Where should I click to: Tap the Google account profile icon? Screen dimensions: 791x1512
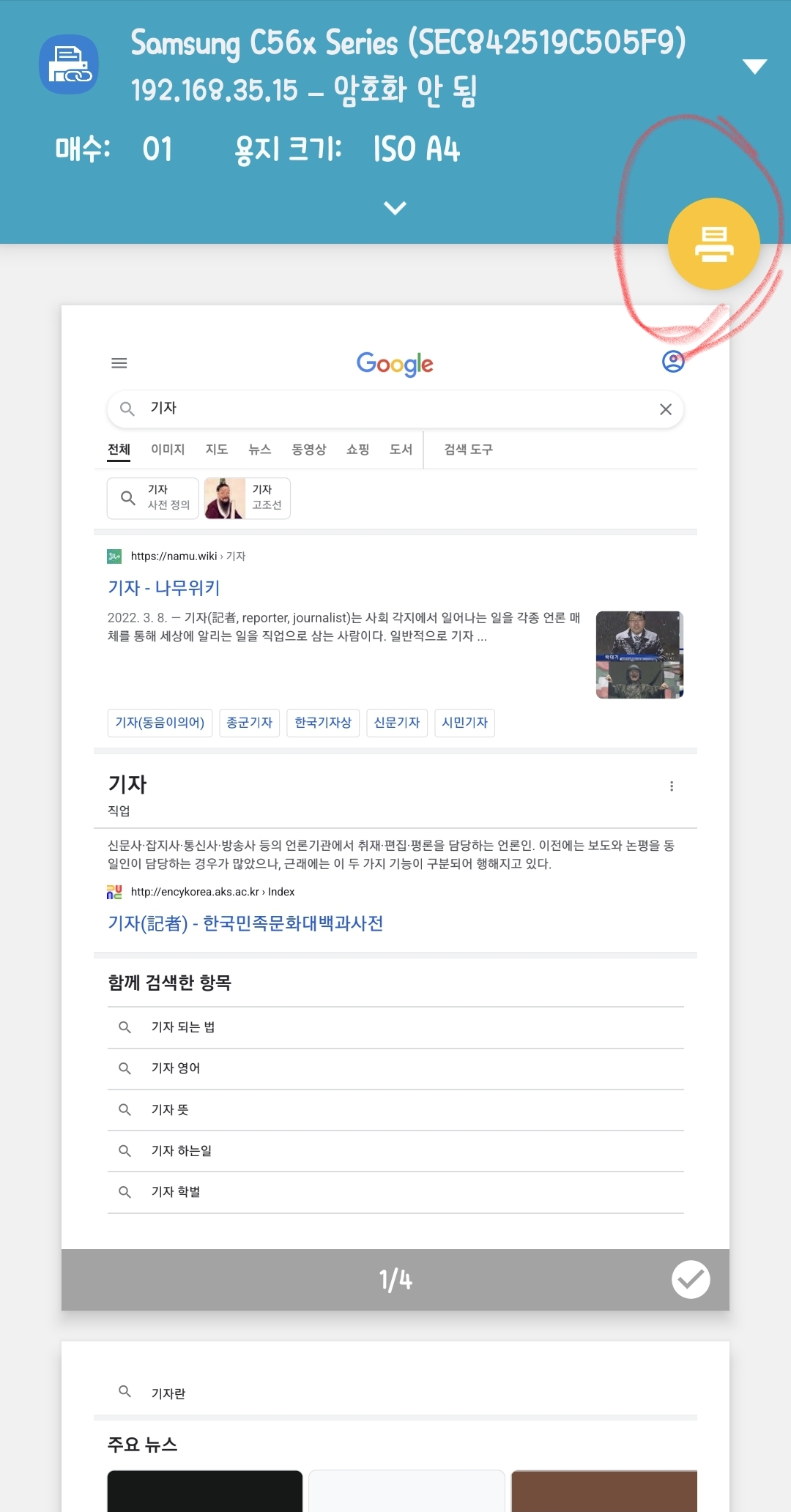tap(672, 362)
